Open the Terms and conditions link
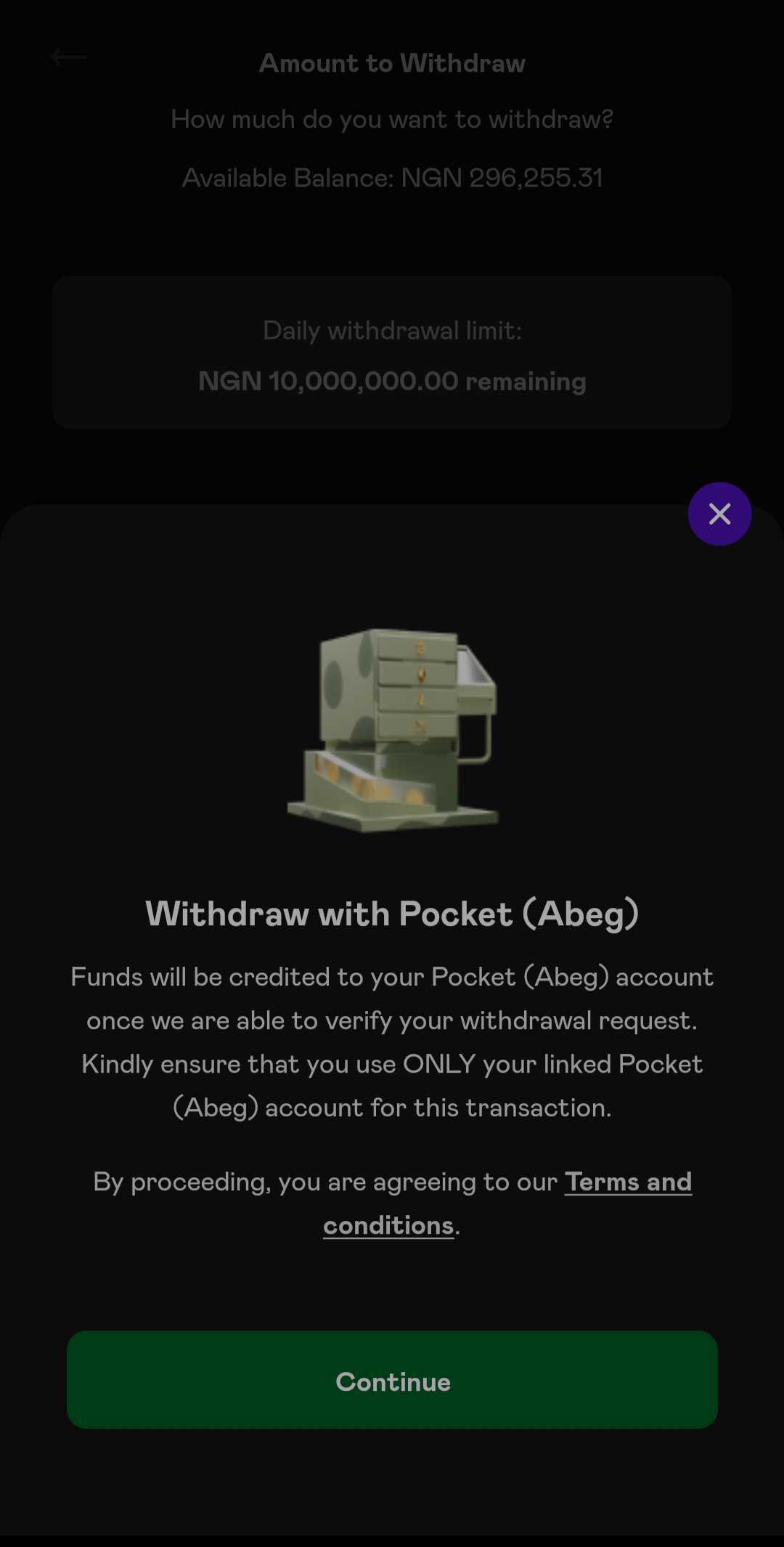 (627, 1182)
